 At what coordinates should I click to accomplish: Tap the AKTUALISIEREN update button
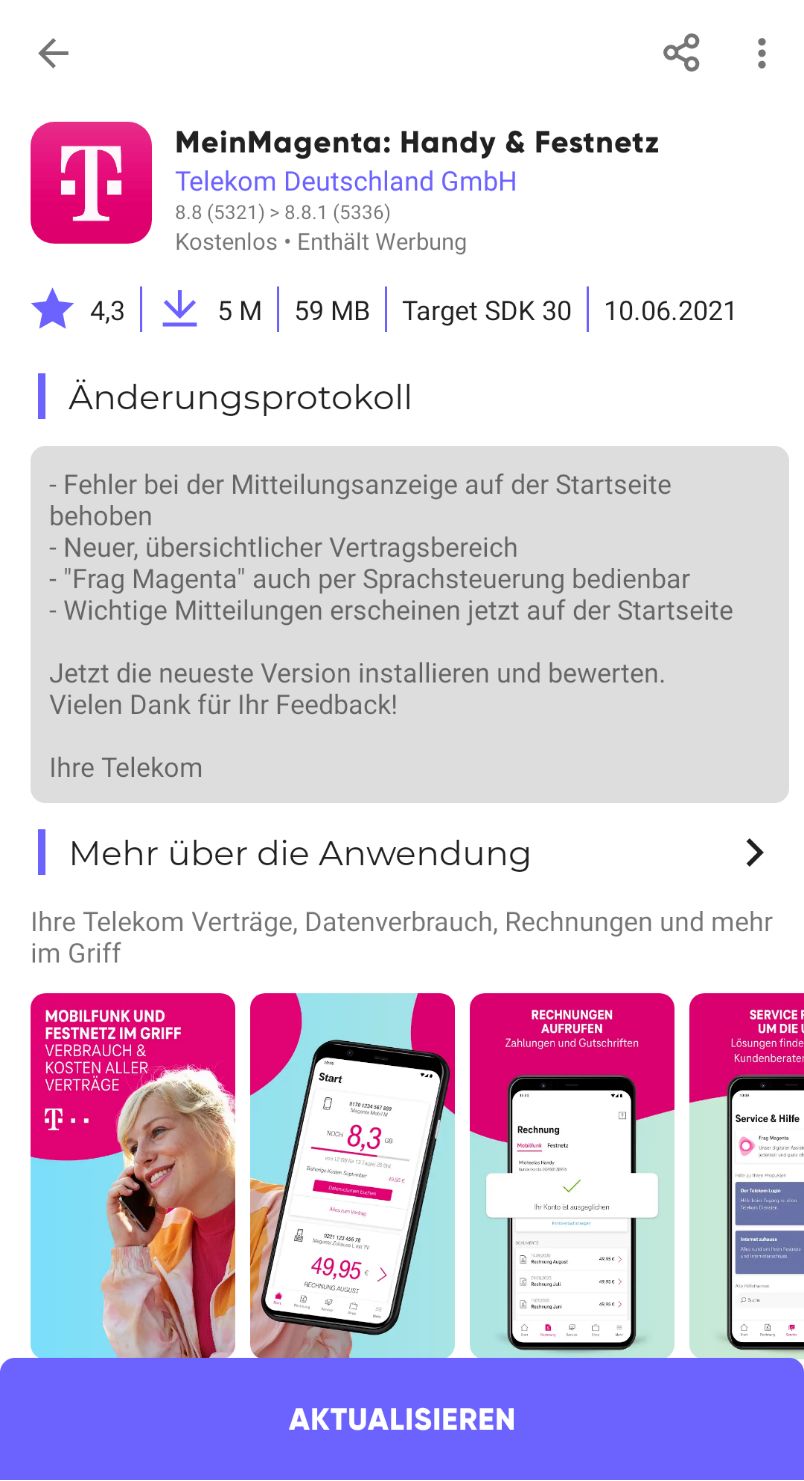[402, 1418]
